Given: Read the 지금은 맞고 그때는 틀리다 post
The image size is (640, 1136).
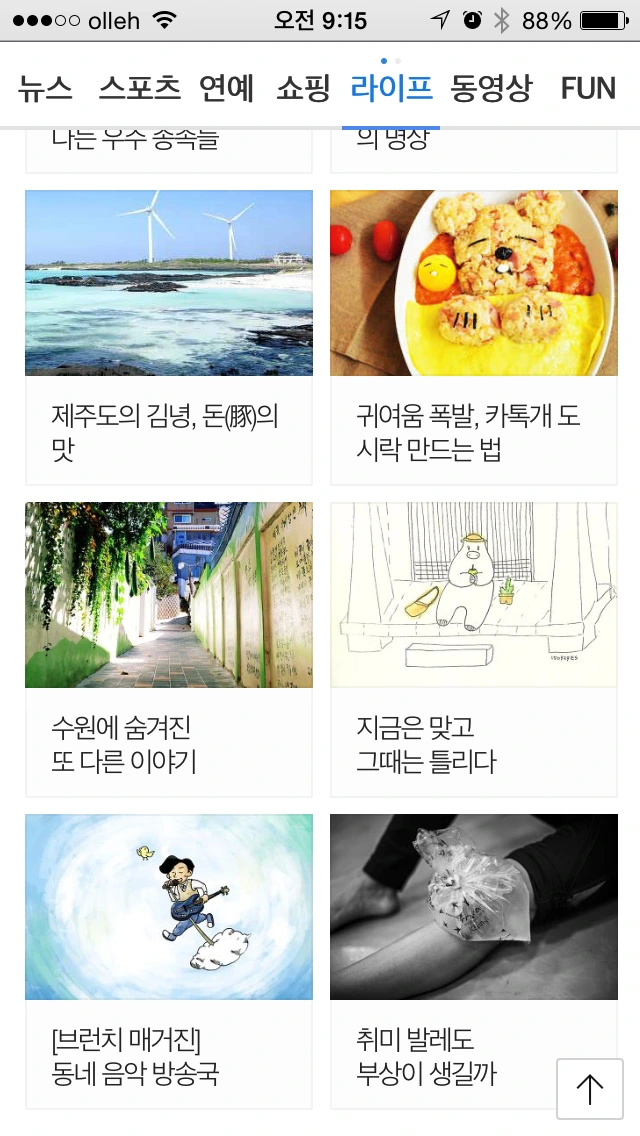Looking at the screenshot, I should pos(473,648).
